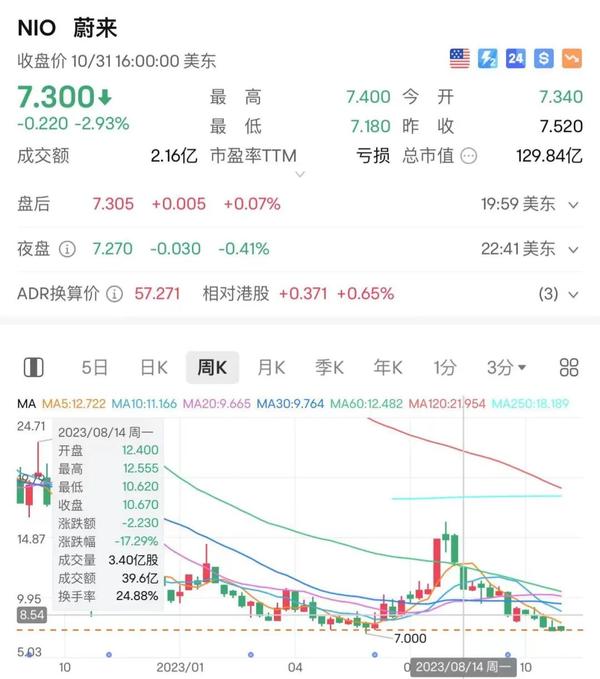600x679 pixels.
Task: Switch to the 月K chart tab
Action: tap(271, 367)
